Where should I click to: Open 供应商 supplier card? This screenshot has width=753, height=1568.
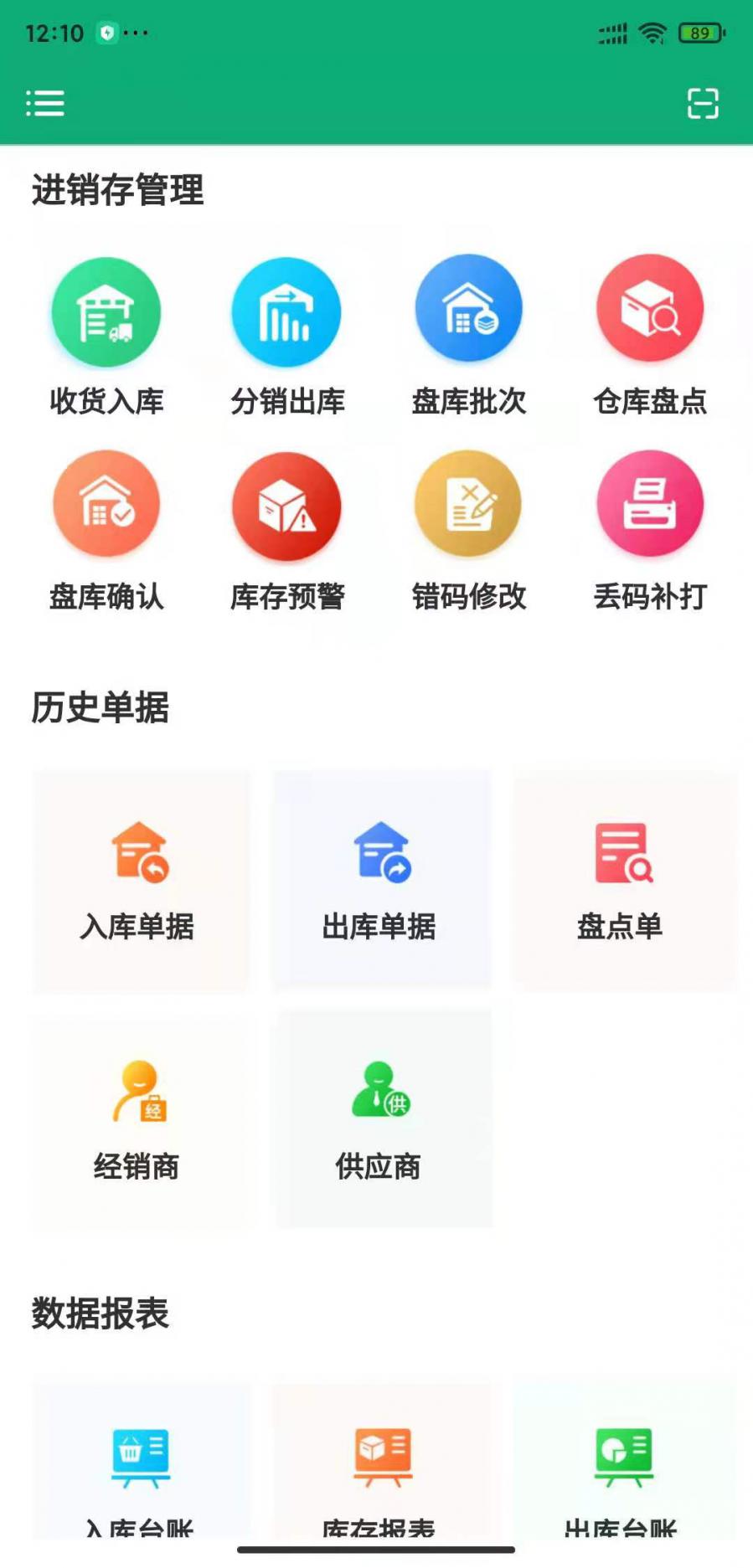point(381,1119)
